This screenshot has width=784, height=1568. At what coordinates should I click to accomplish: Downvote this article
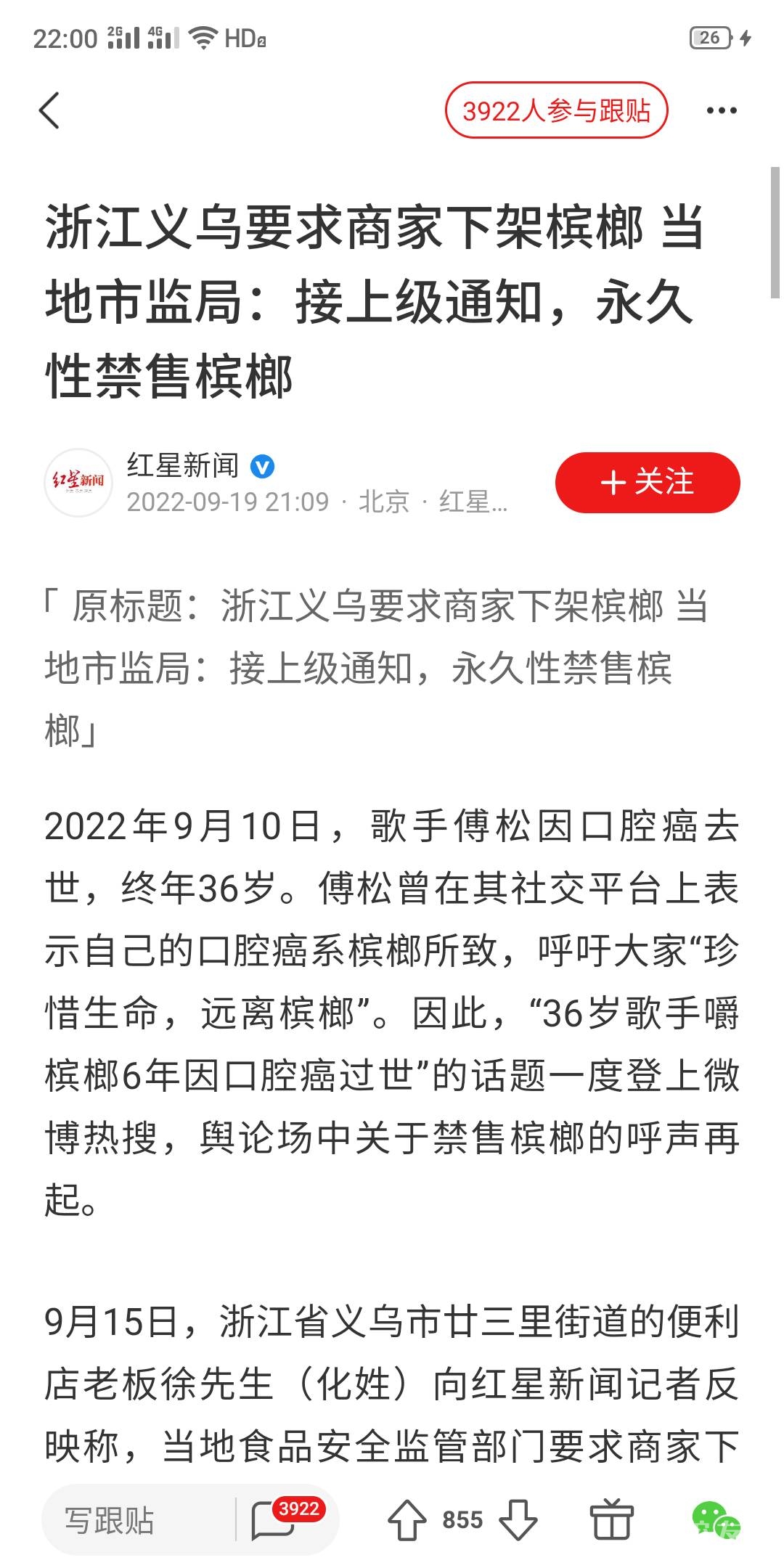[518, 1519]
